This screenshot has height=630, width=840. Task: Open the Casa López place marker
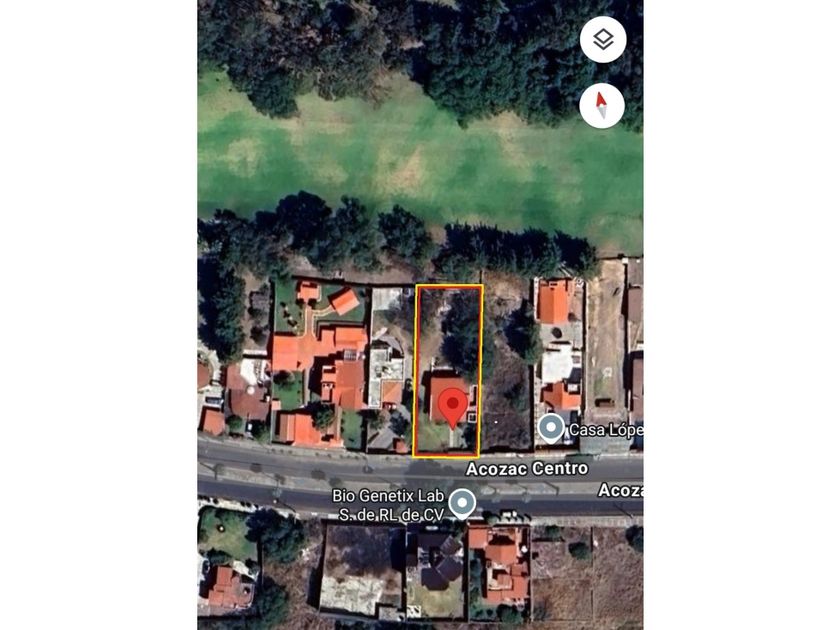tap(551, 428)
